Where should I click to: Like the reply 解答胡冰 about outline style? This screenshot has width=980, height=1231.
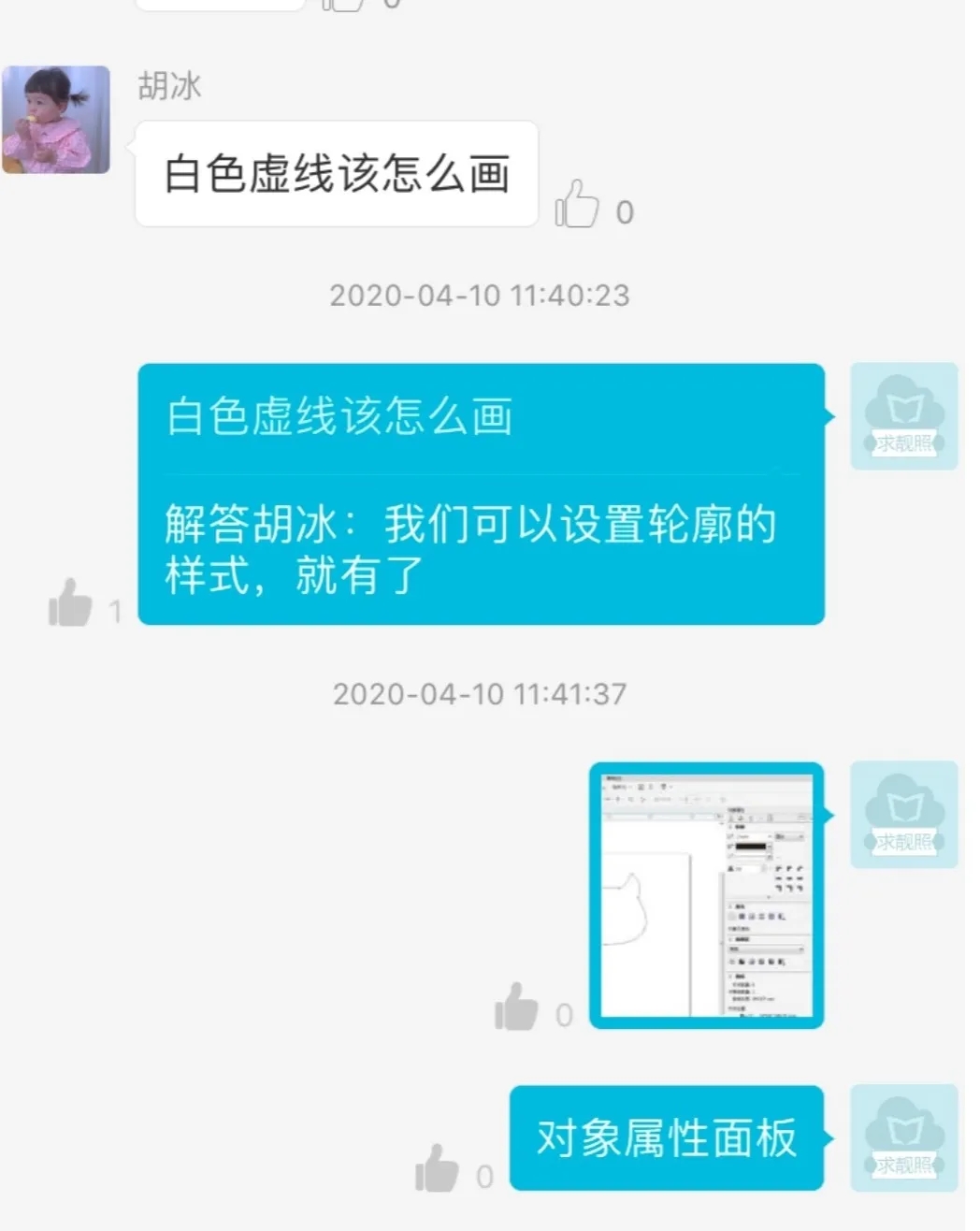pos(70,602)
